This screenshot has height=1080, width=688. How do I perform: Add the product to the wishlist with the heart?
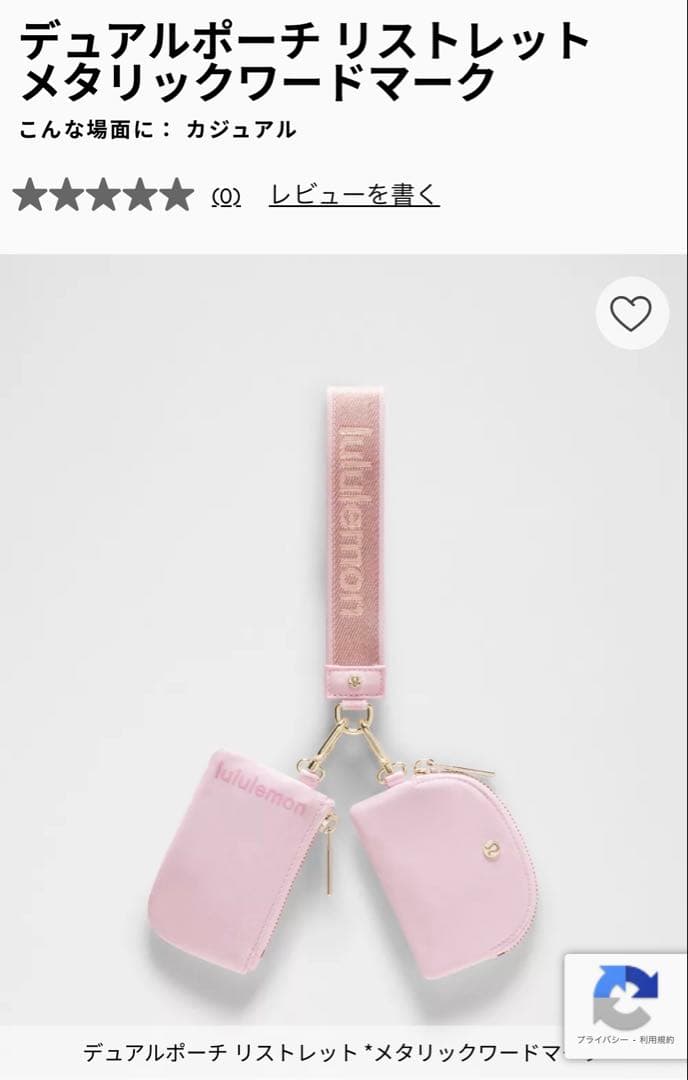coord(631,313)
